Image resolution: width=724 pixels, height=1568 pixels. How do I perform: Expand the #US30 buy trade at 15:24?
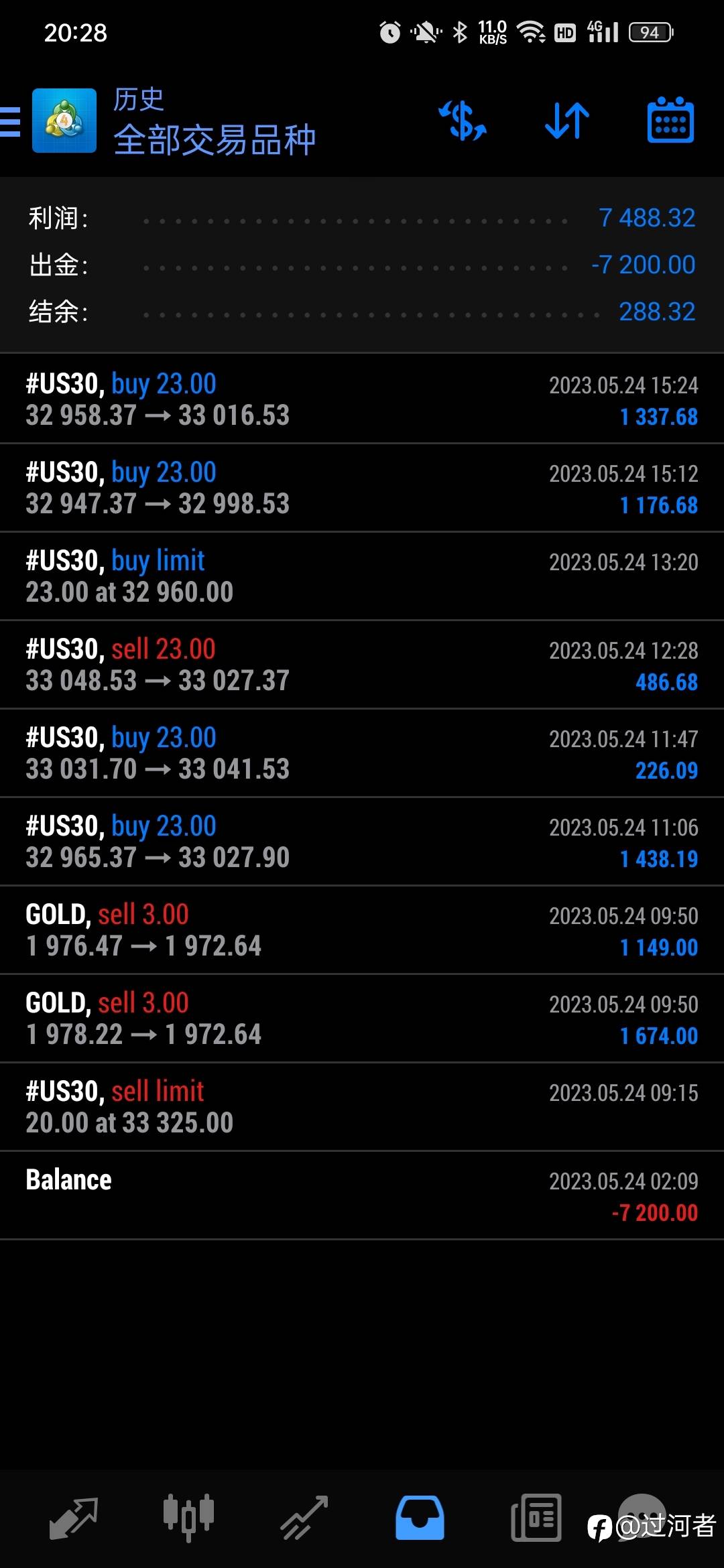click(362, 399)
